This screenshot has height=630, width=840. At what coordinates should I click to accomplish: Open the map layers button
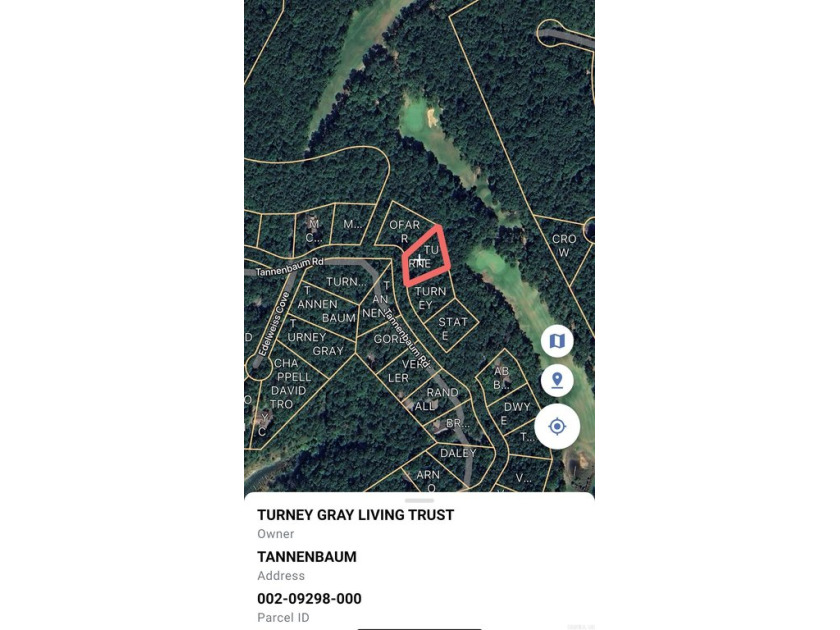[x=557, y=341]
